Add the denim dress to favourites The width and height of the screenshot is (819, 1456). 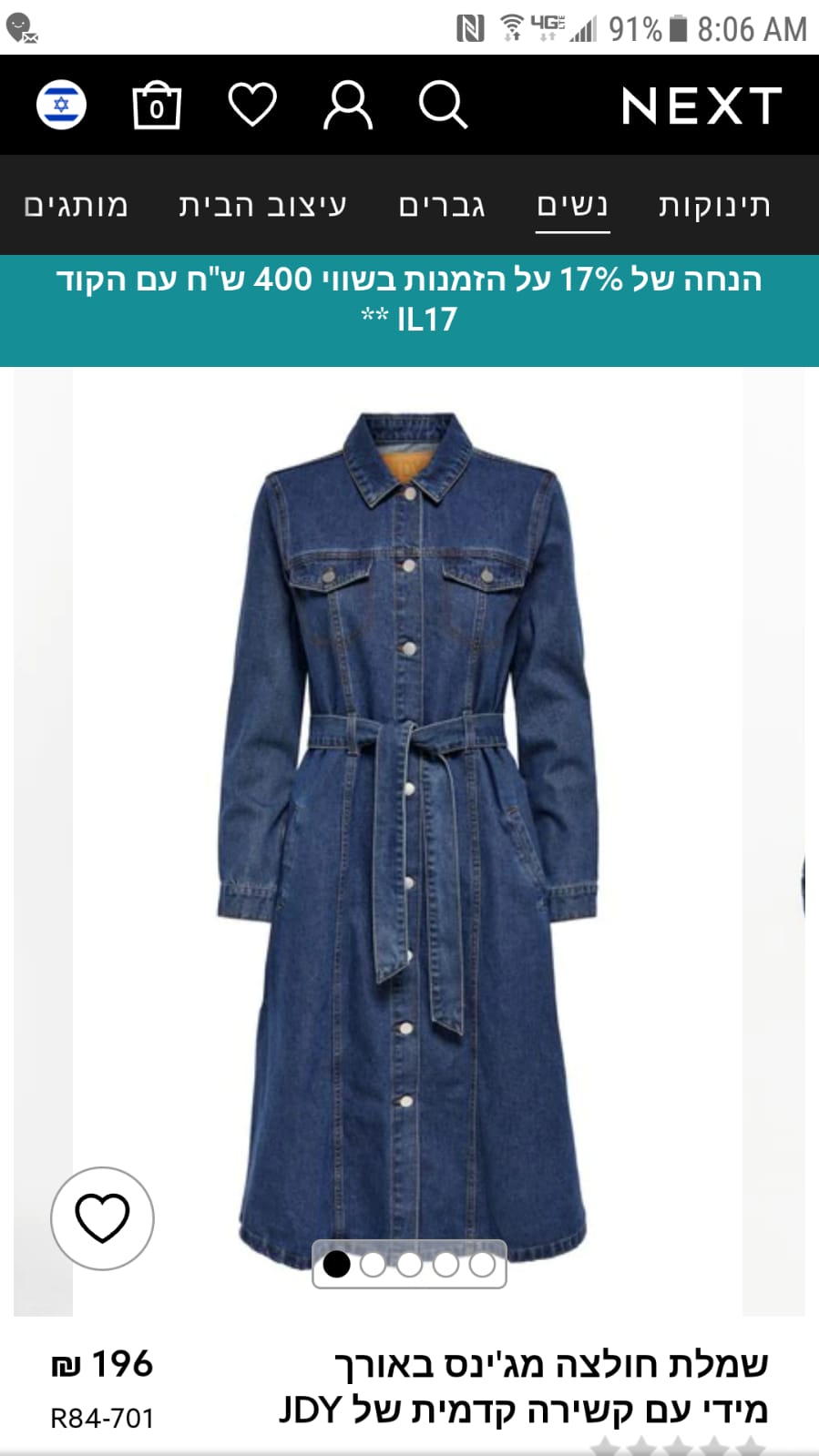tap(102, 1218)
